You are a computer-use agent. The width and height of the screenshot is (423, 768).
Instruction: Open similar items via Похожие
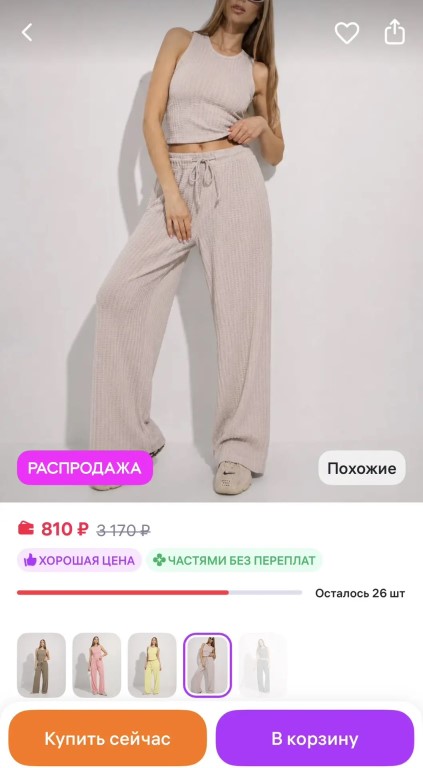pos(362,468)
